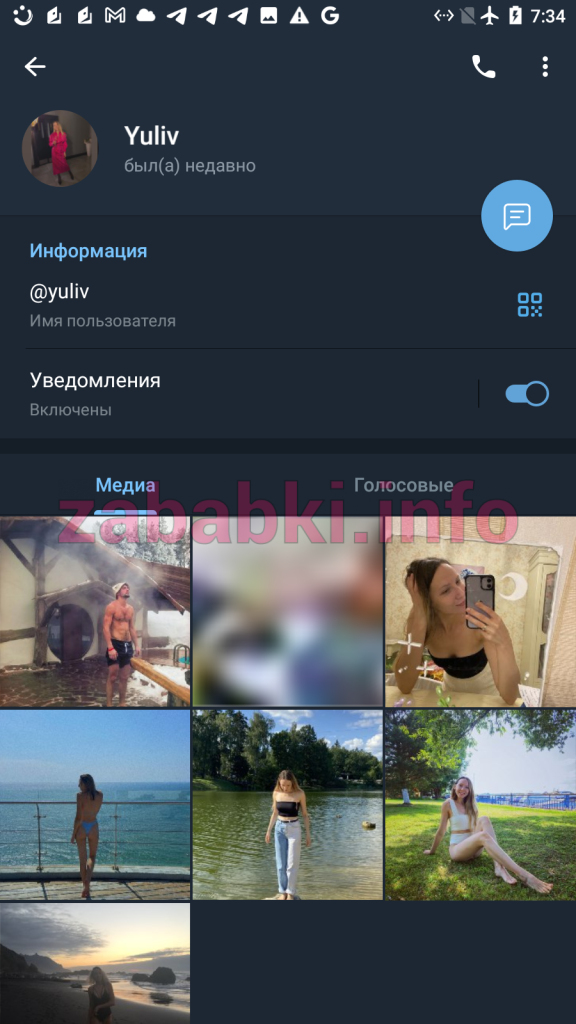Open the blurred media tile

[287, 611]
